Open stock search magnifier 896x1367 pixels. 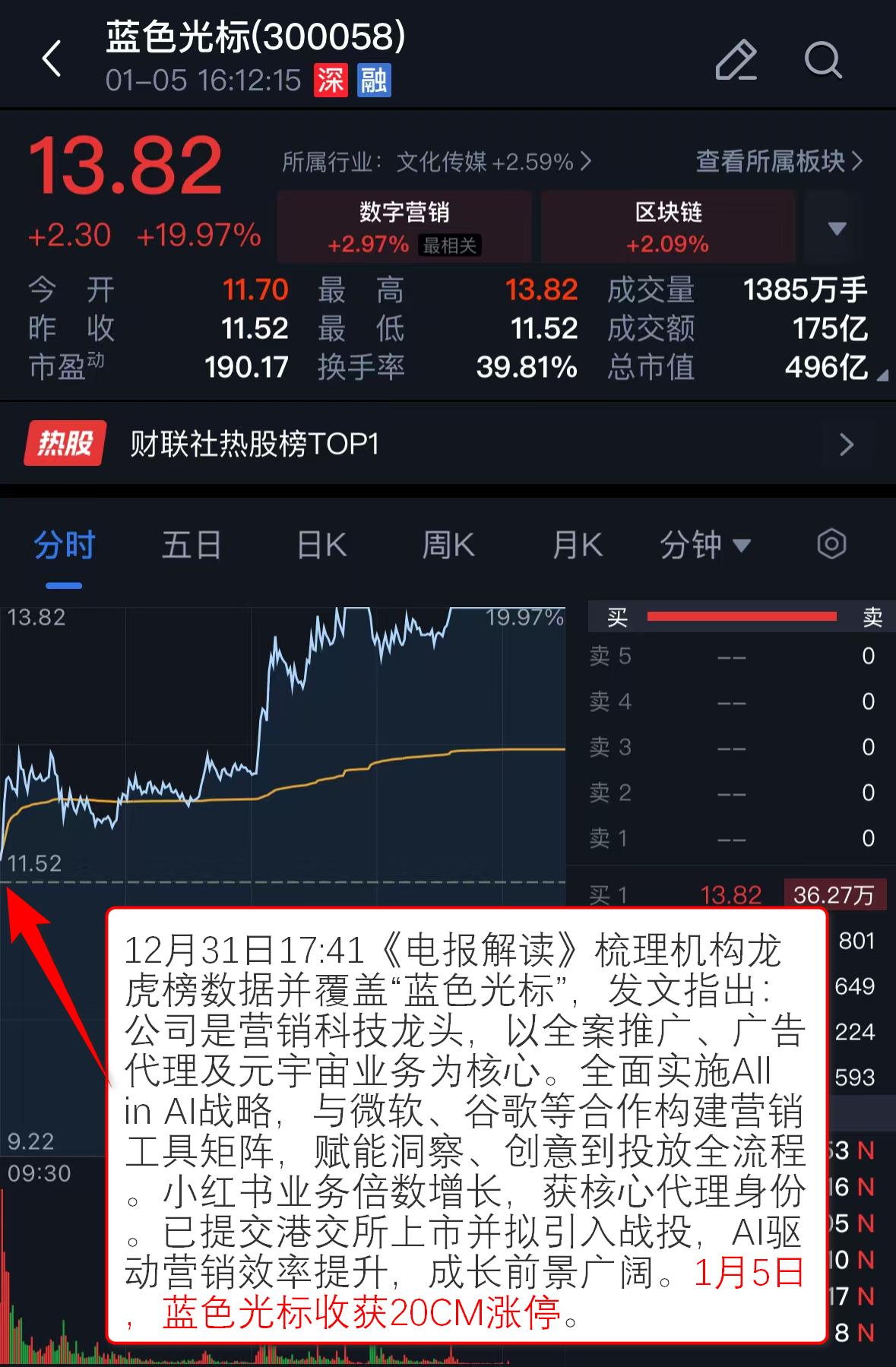point(823,59)
